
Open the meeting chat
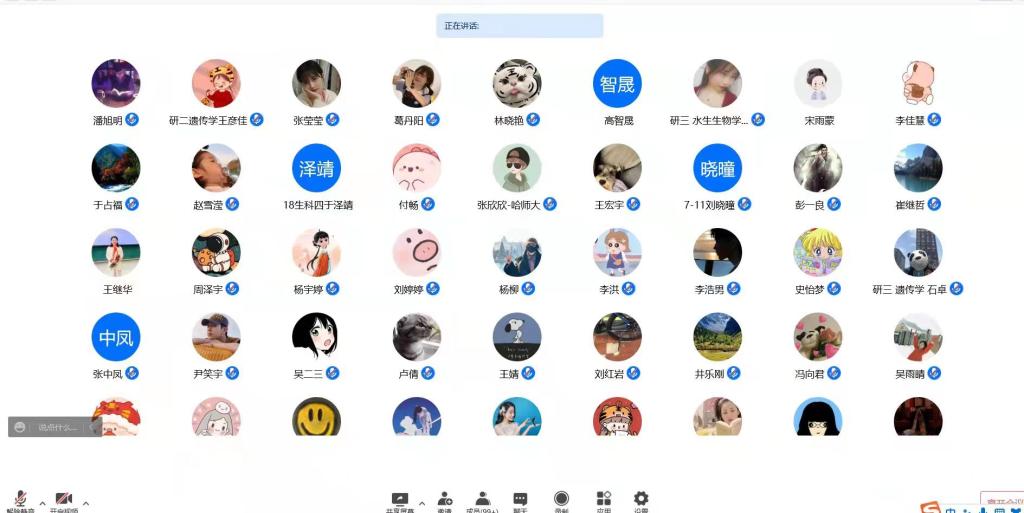click(x=520, y=499)
